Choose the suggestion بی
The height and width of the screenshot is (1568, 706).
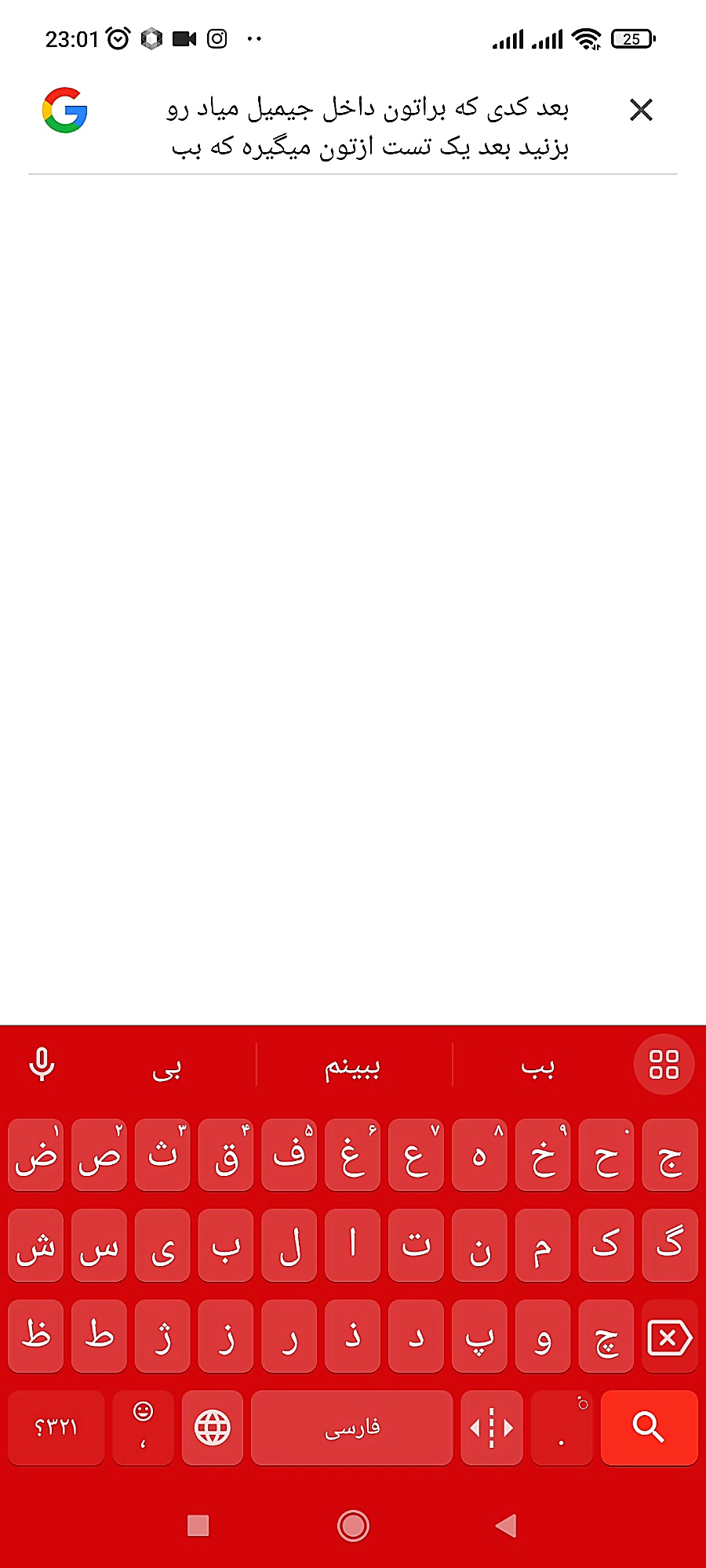click(x=167, y=1066)
